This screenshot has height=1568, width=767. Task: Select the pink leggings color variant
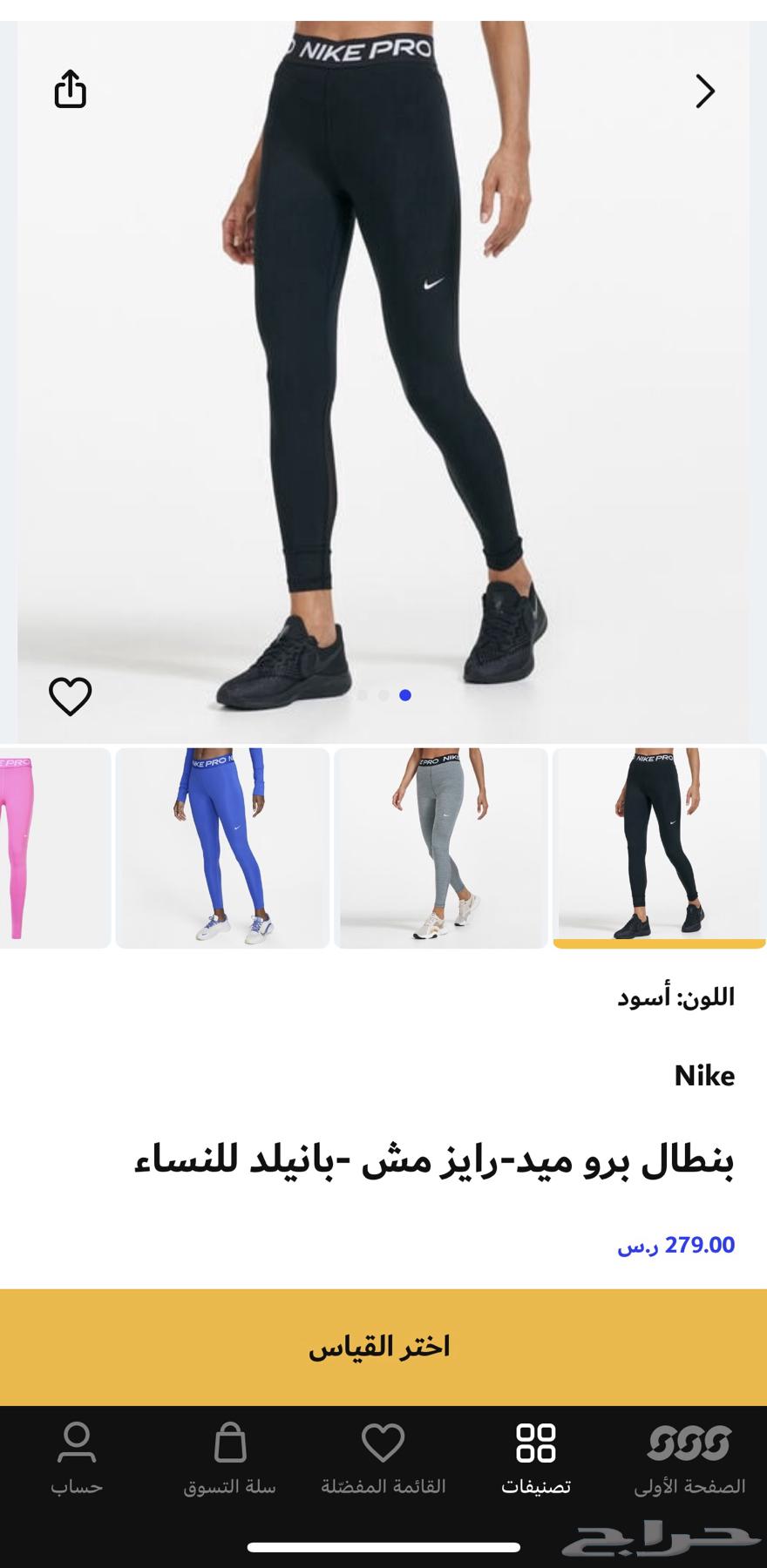pyautogui.click(x=54, y=847)
